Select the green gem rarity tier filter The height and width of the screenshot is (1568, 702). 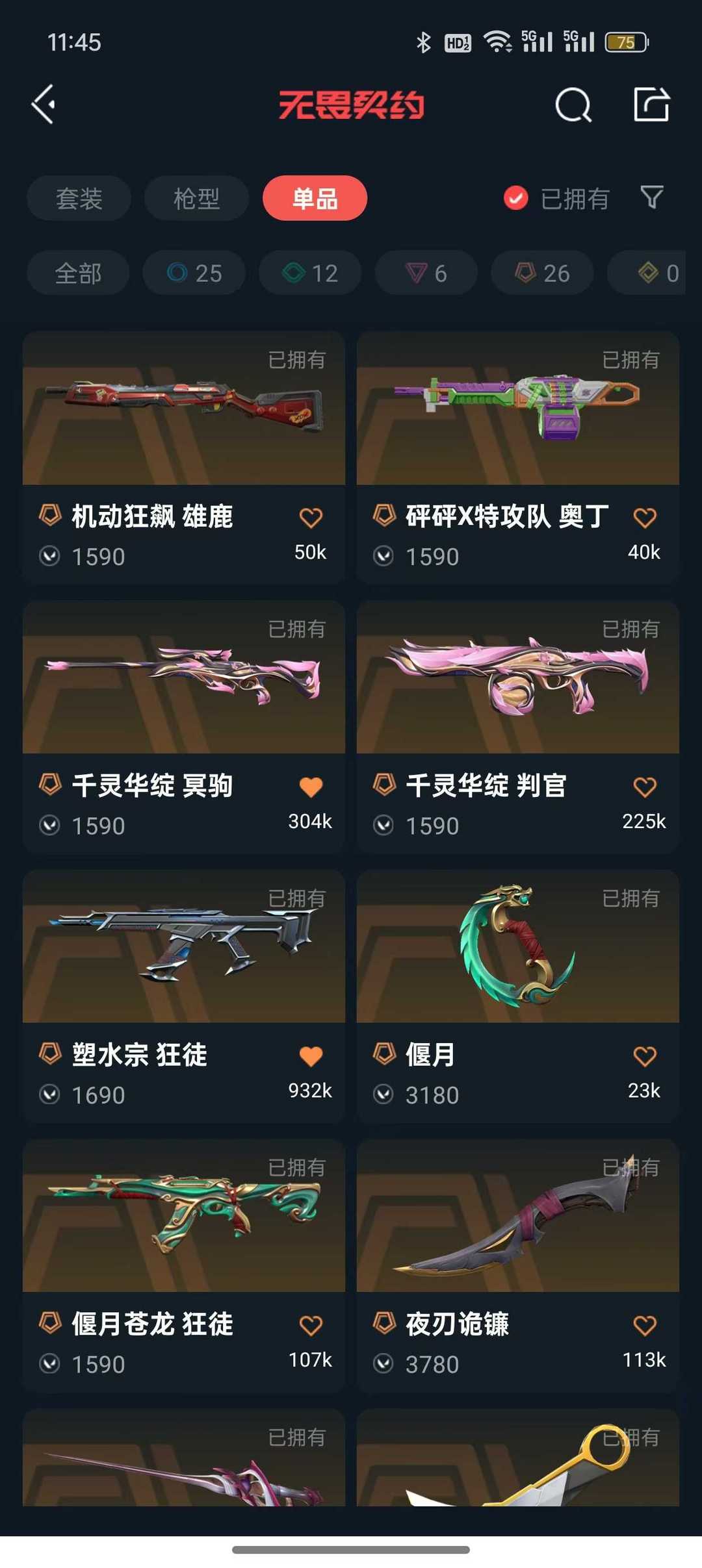tap(309, 273)
